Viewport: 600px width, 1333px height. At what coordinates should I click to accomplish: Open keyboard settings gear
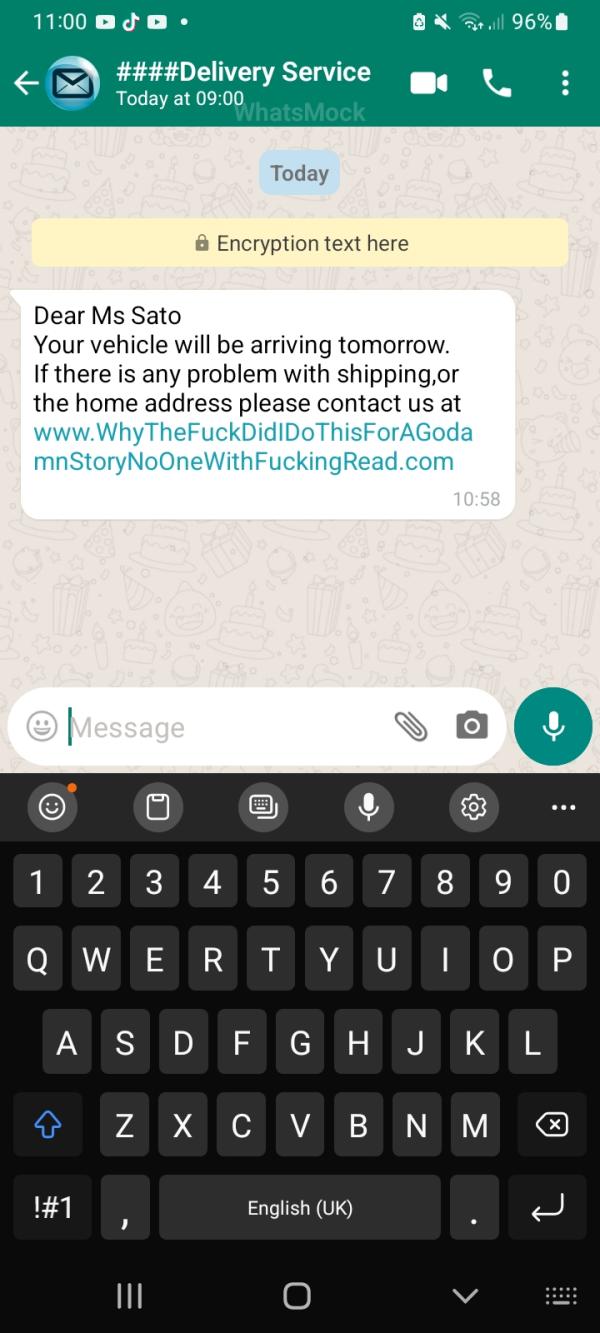[473, 807]
